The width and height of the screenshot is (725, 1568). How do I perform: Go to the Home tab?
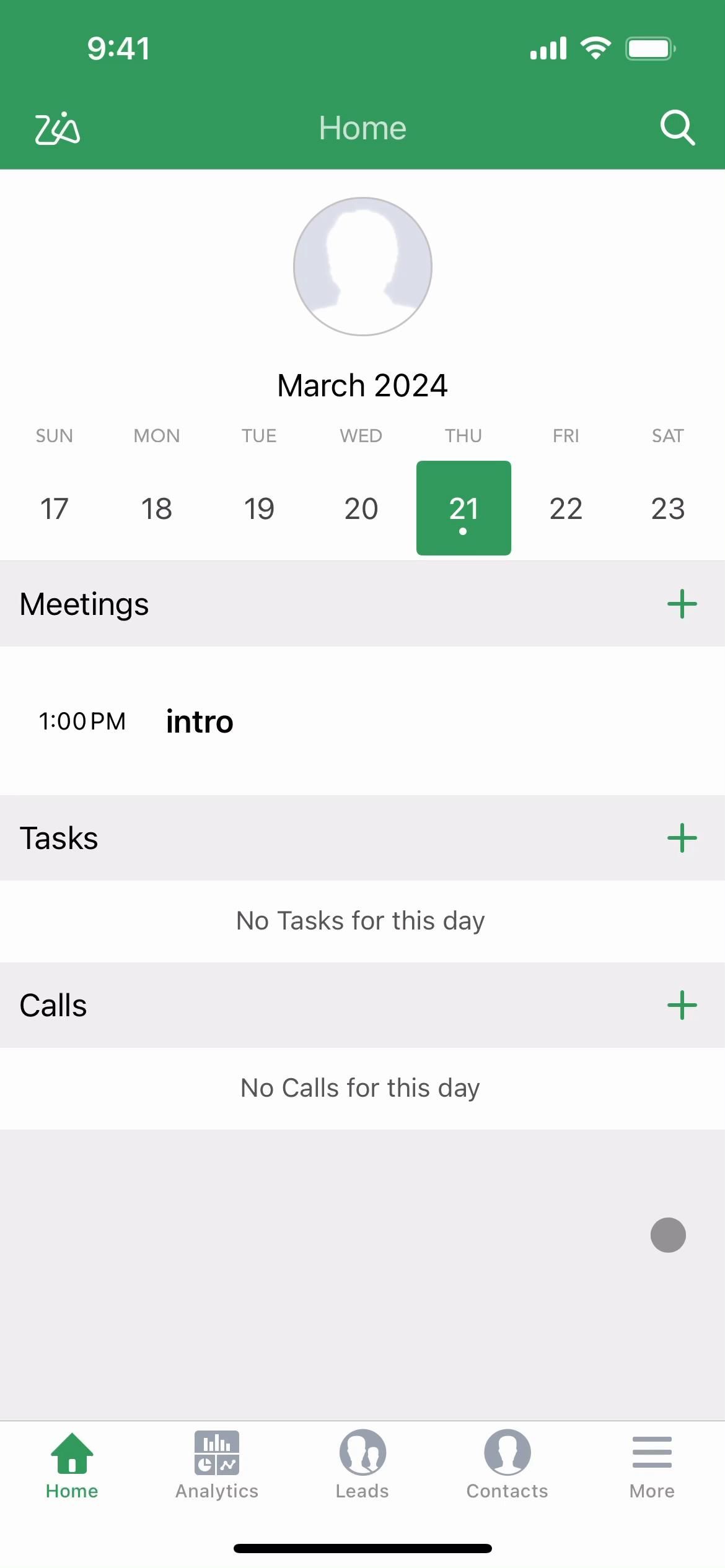72,1465
